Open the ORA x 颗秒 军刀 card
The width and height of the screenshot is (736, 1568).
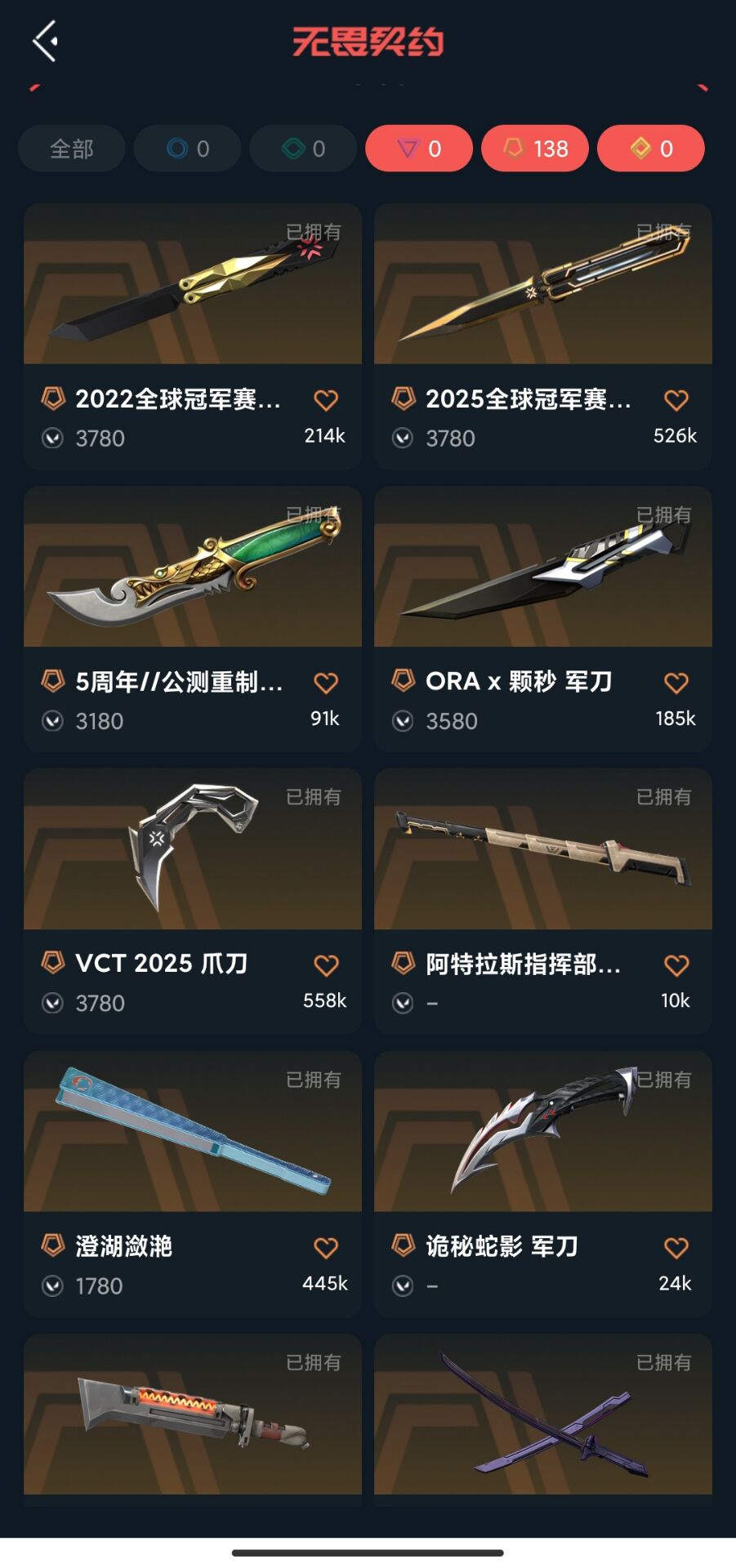(x=543, y=568)
